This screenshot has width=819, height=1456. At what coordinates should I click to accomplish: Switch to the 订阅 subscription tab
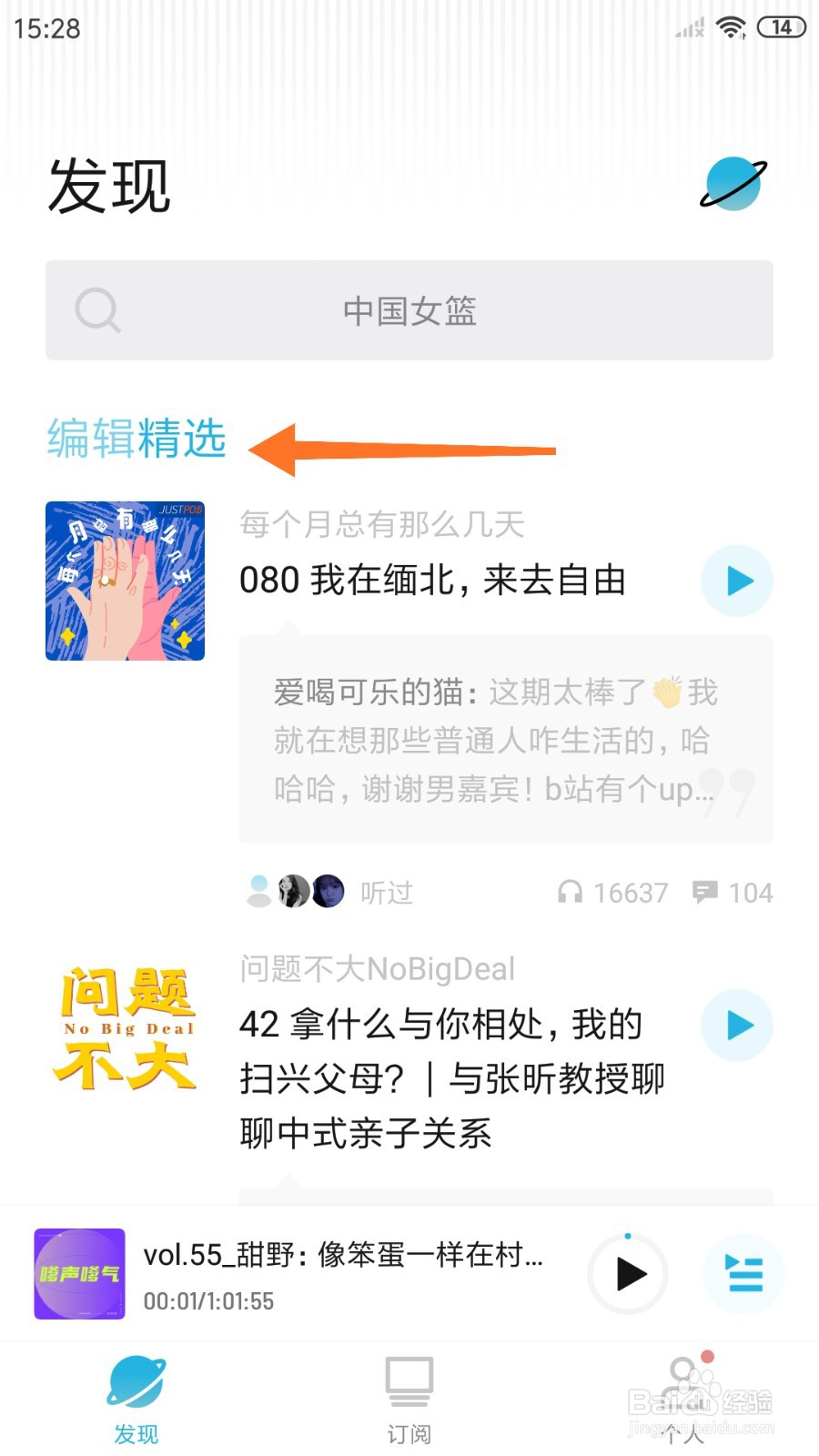(409, 1399)
